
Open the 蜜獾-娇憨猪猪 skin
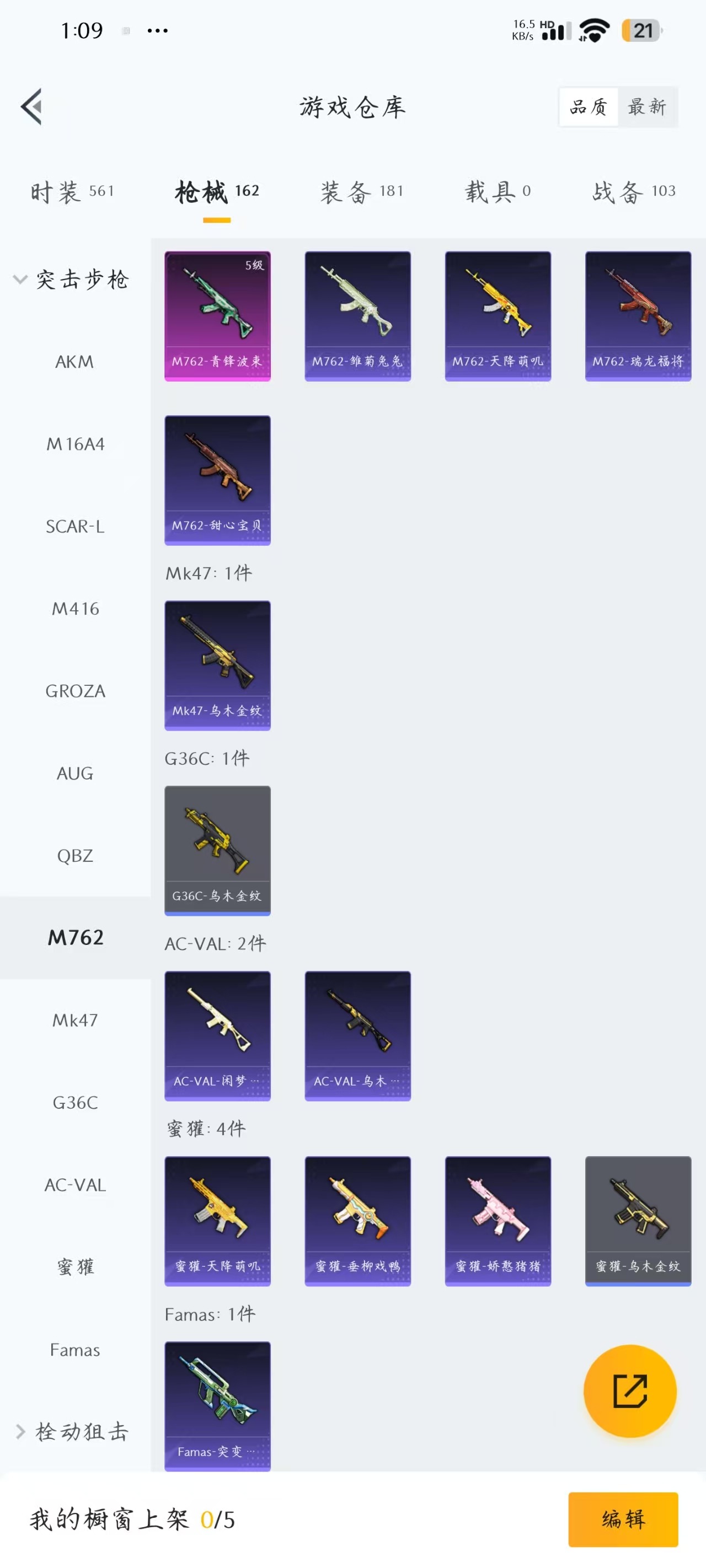[498, 1221]
